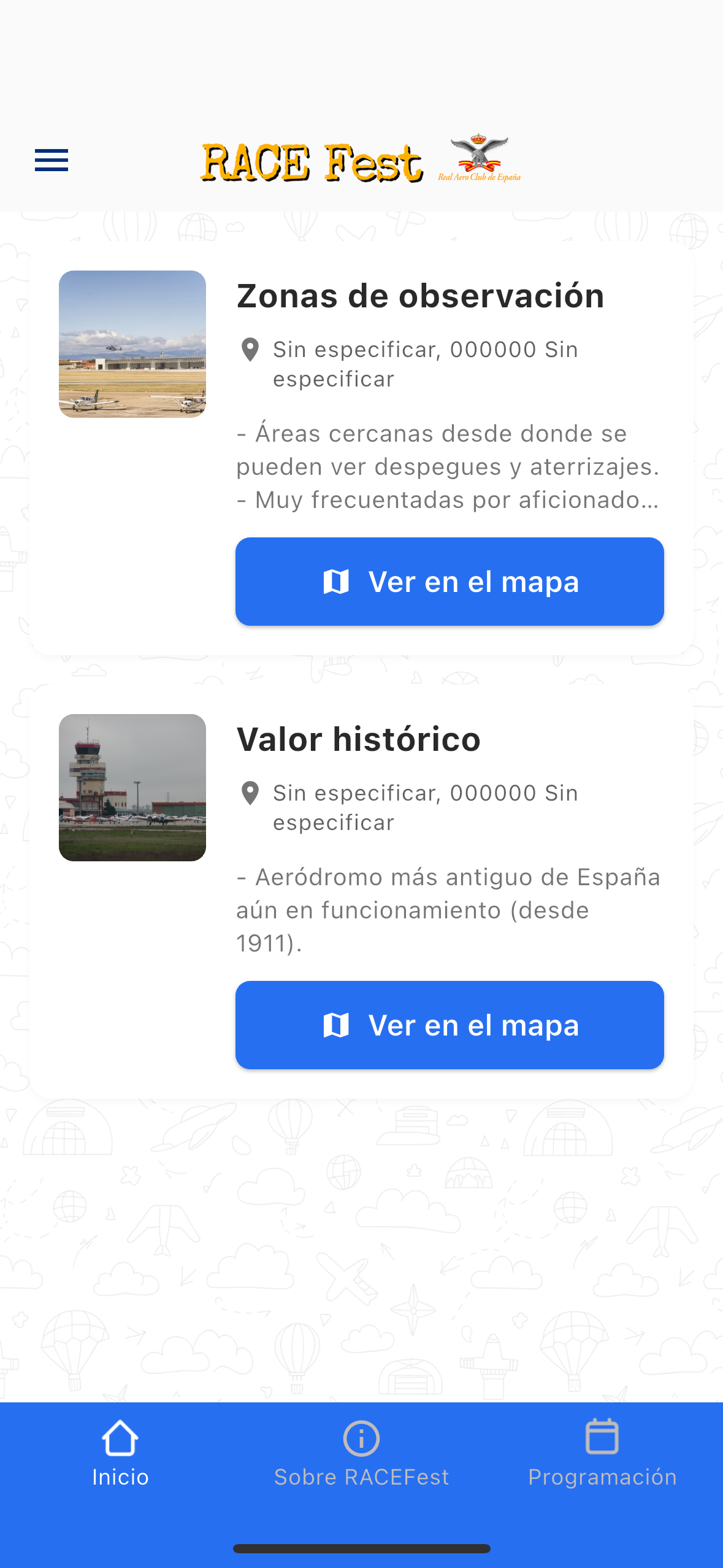The width and height of the screenshot is (723, 1568).
Task: Click Ver en el mapa for Valor histórico
Action: click(449, 1024)
